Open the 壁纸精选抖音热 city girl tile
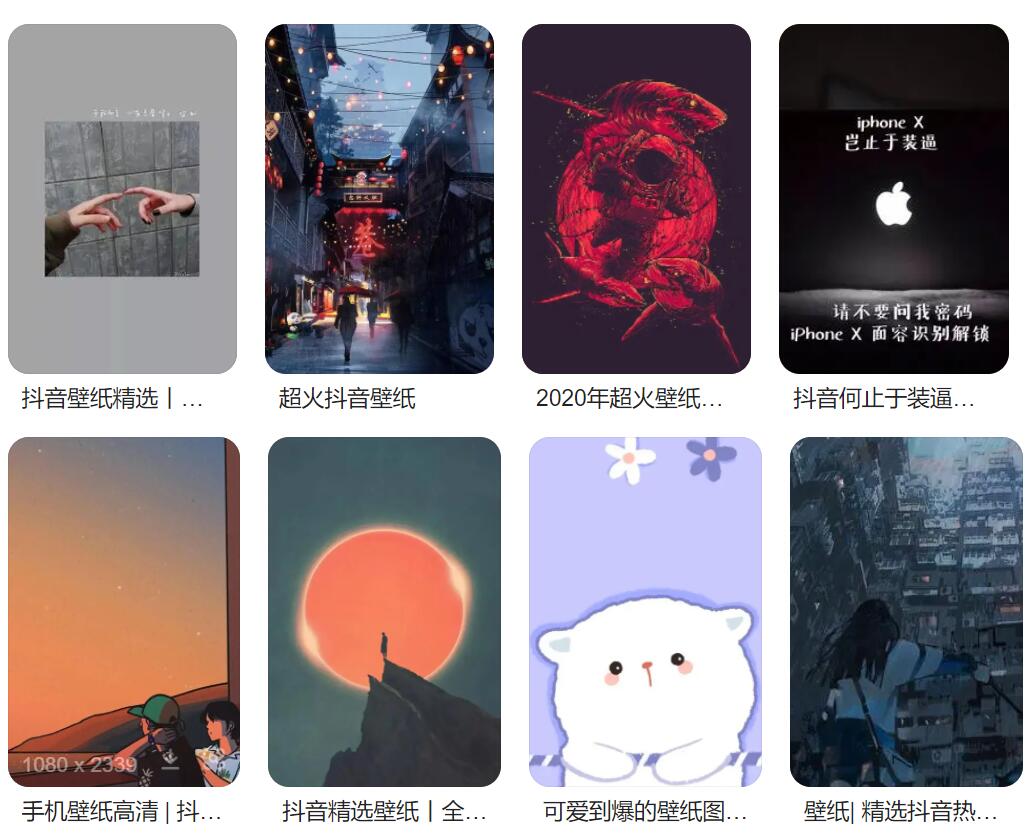 click(906, 612)
